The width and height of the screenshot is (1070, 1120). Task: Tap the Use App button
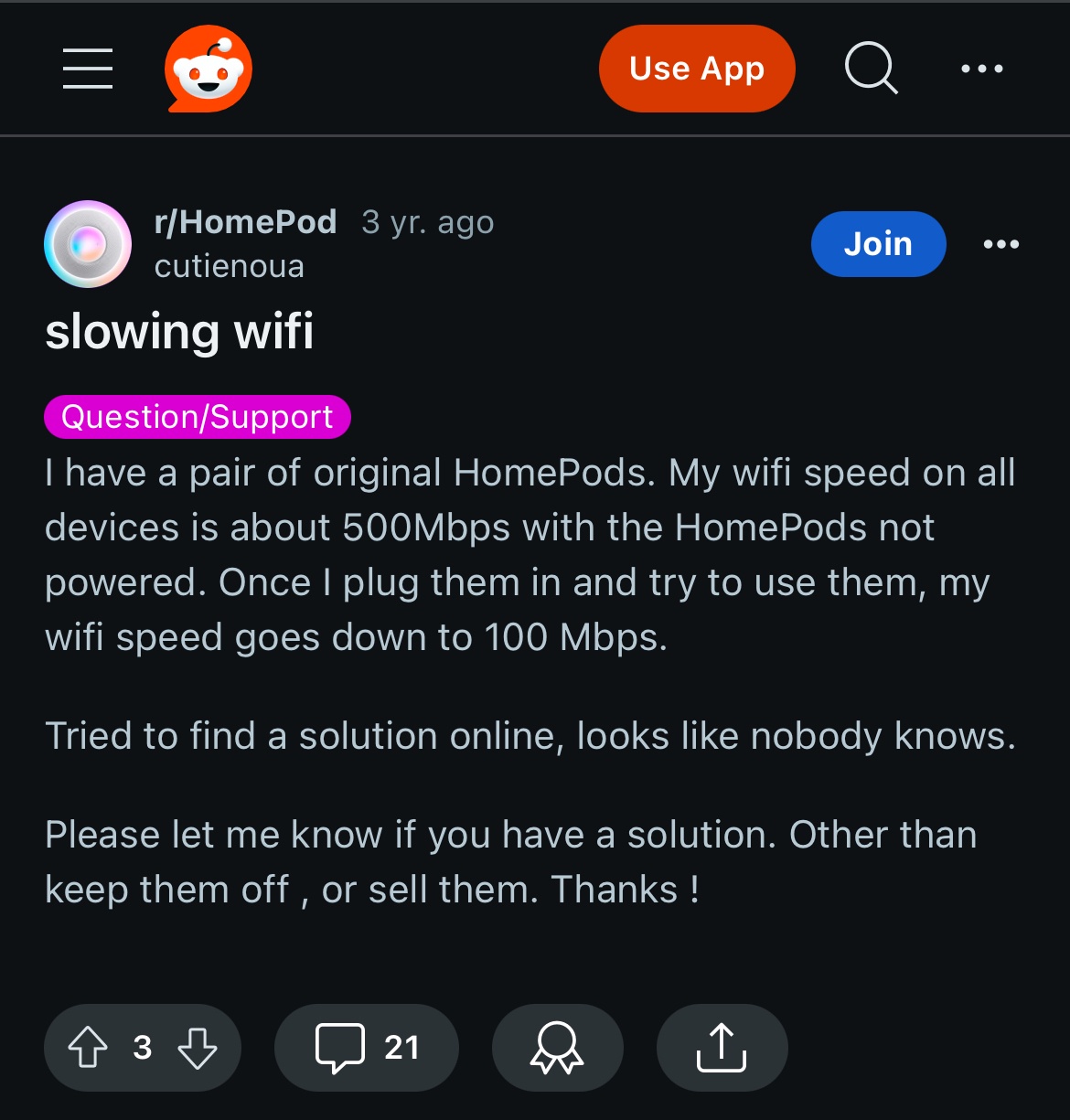click(x=696, y=69)
